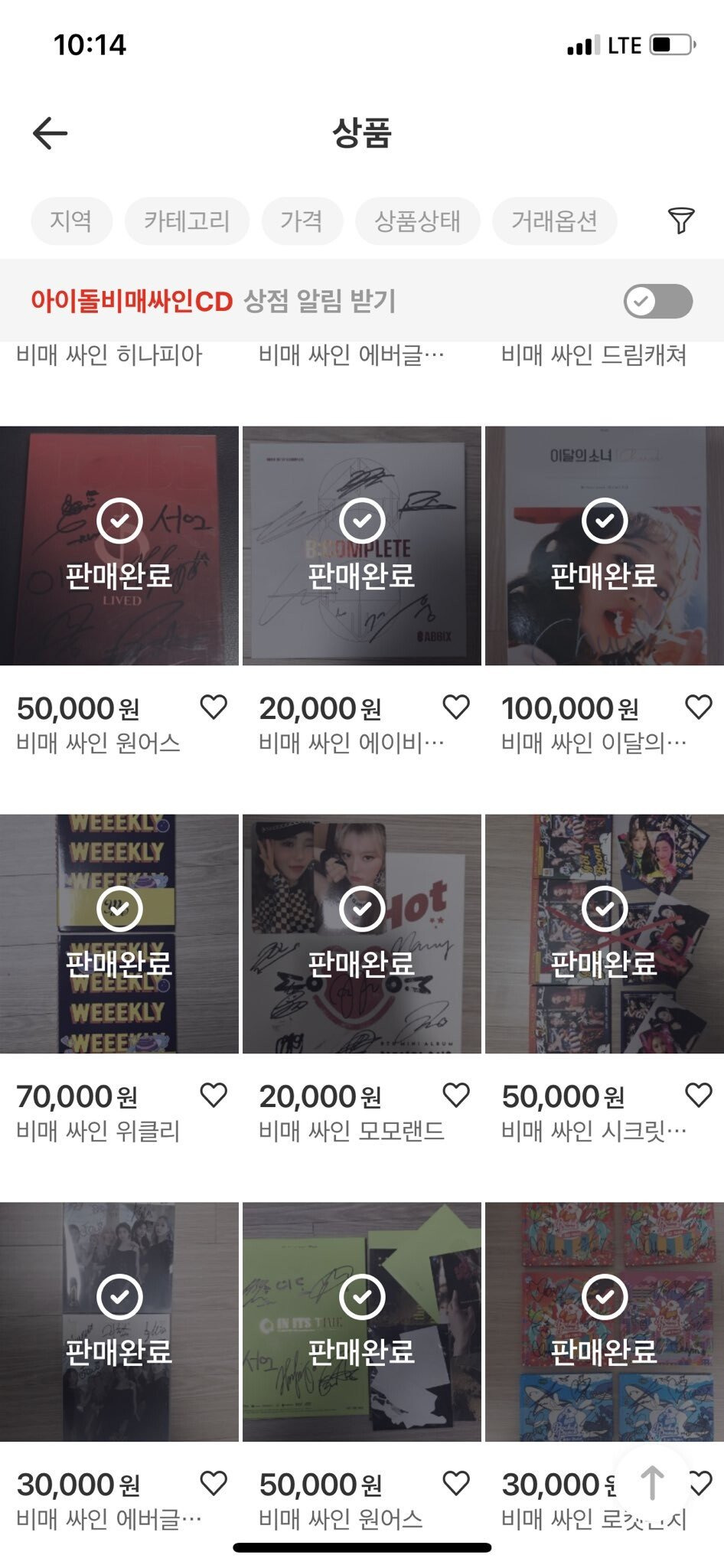Go back using the arrow icon
Viewport: 724px width, 1568px height.
pos(51,133)
